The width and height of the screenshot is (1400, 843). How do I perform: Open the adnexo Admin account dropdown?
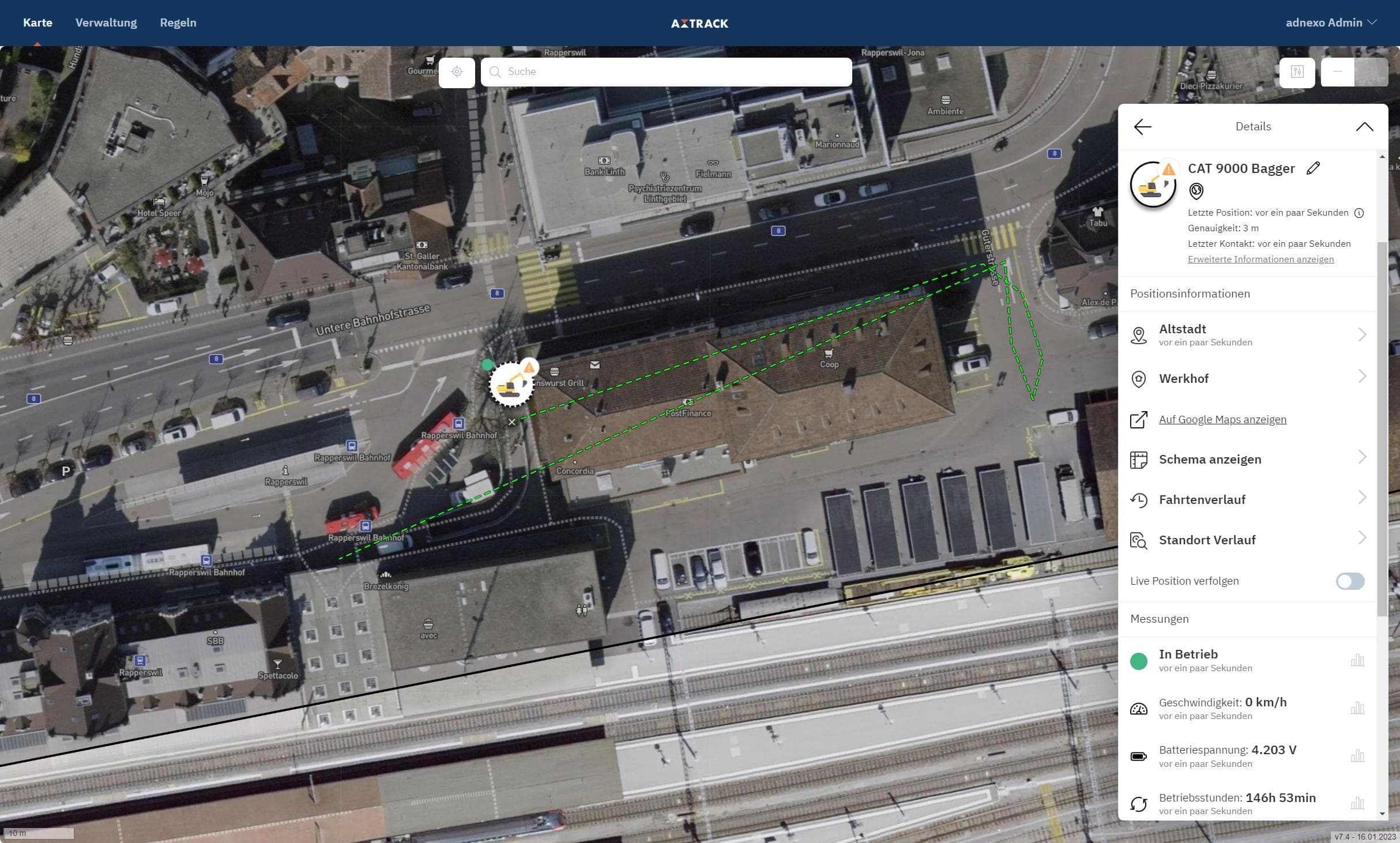(1330, 22)
